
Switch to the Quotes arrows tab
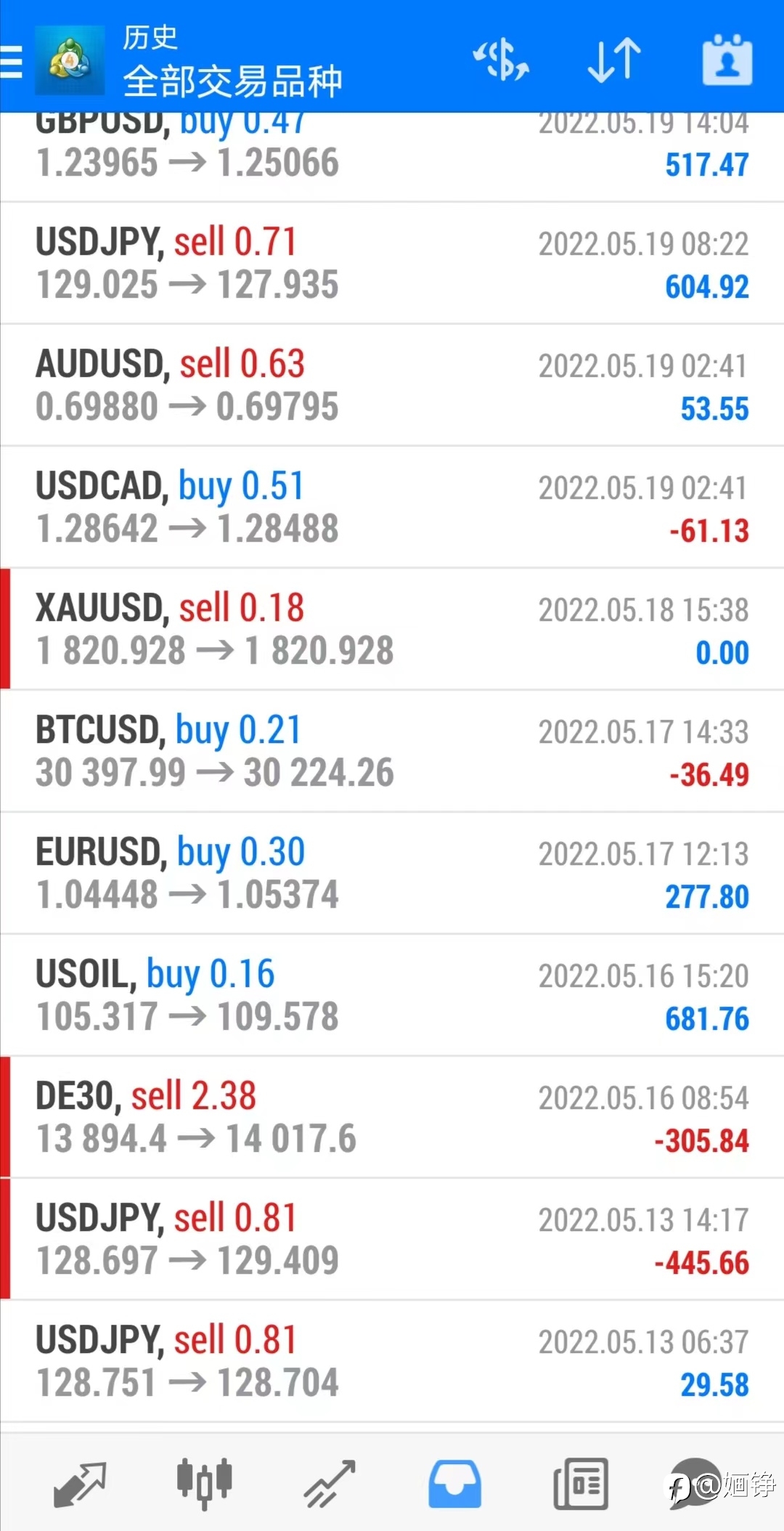click(x=80, y=1484)
